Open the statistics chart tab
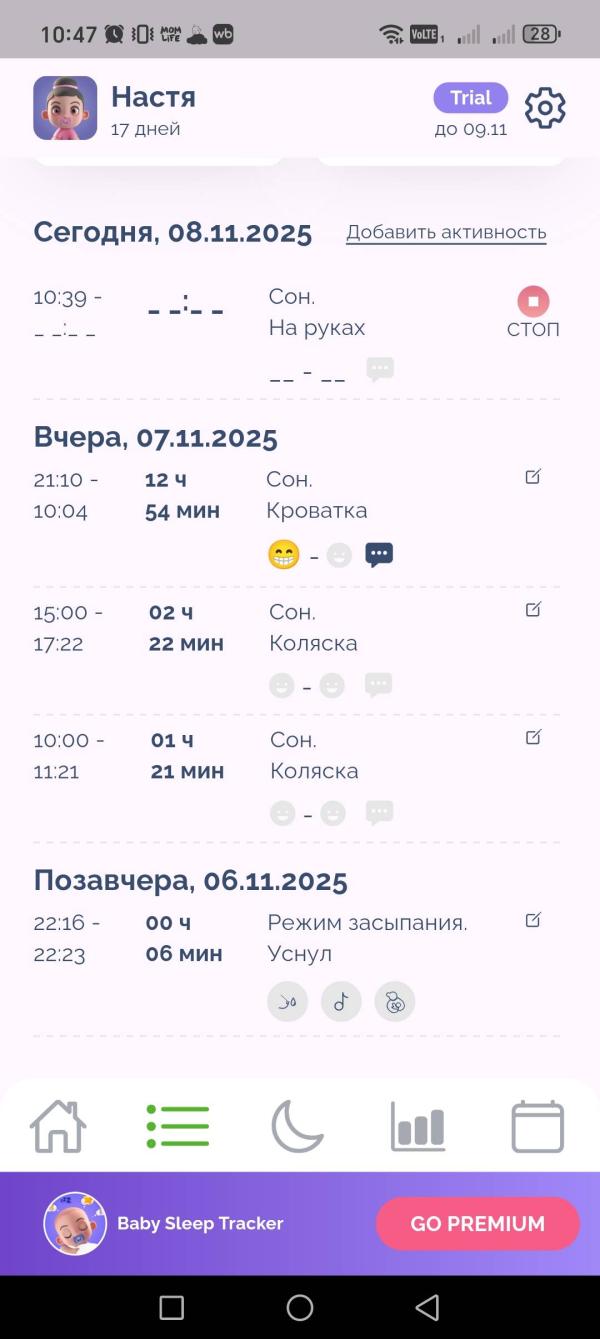 (x=417, y=1126)
